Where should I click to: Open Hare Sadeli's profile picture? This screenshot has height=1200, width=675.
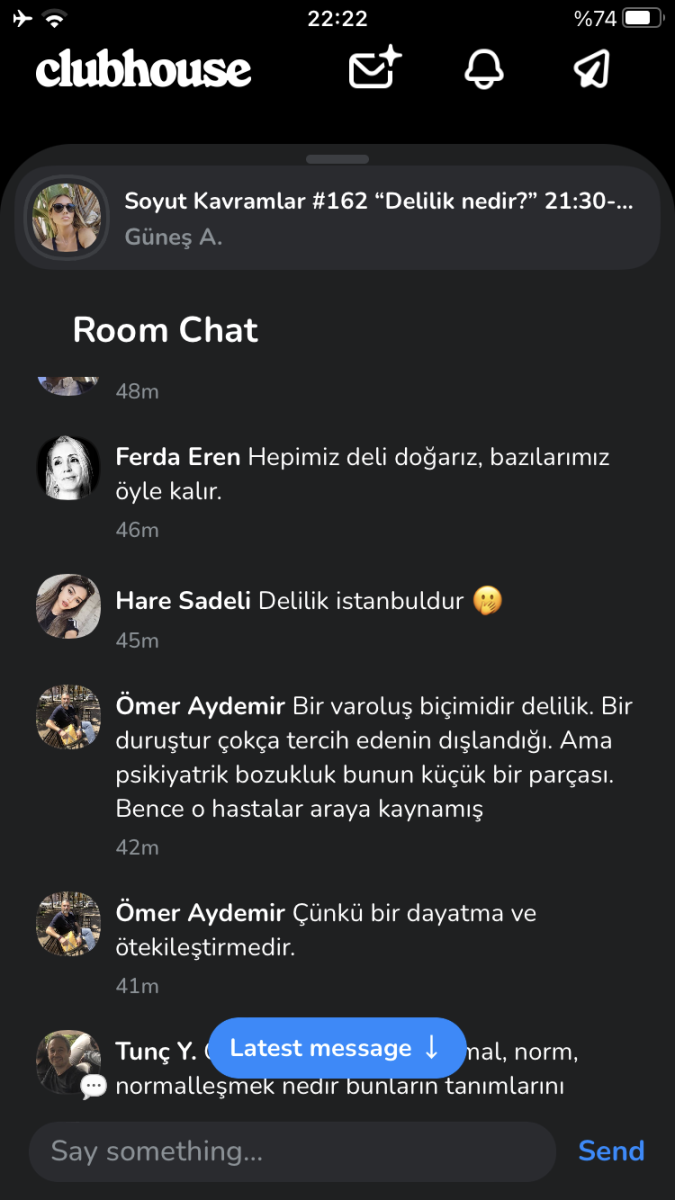pyautogui.click(x=69, y=605)
